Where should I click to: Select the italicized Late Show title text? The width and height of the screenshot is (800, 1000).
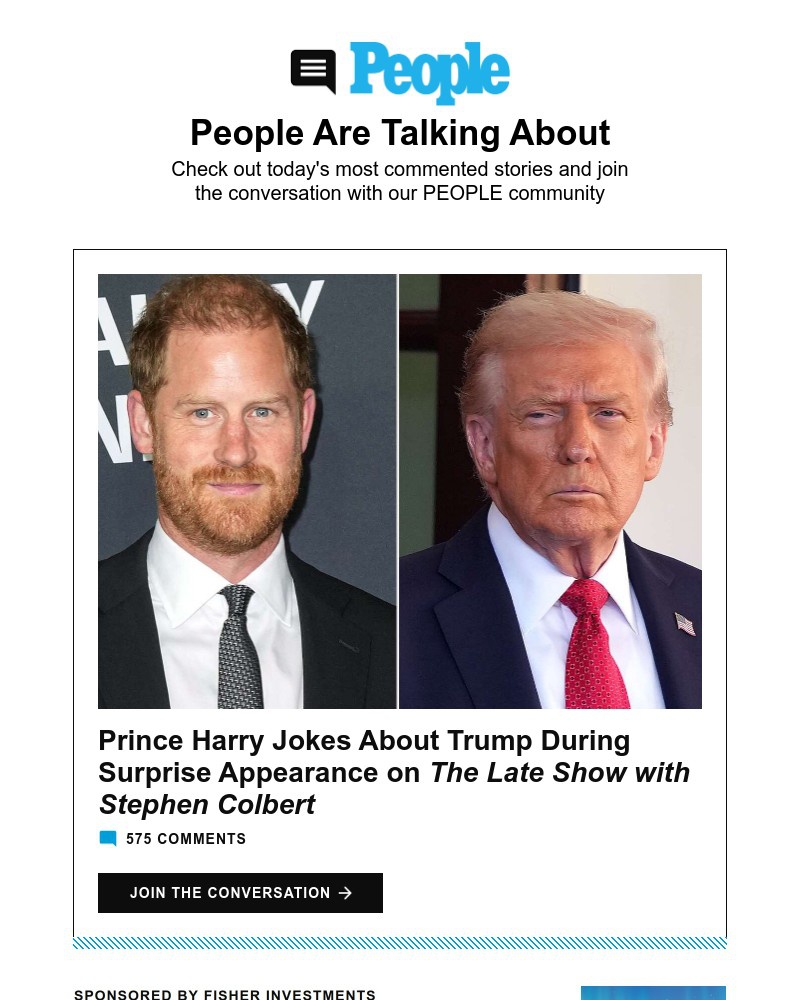[x=560, y=772]
